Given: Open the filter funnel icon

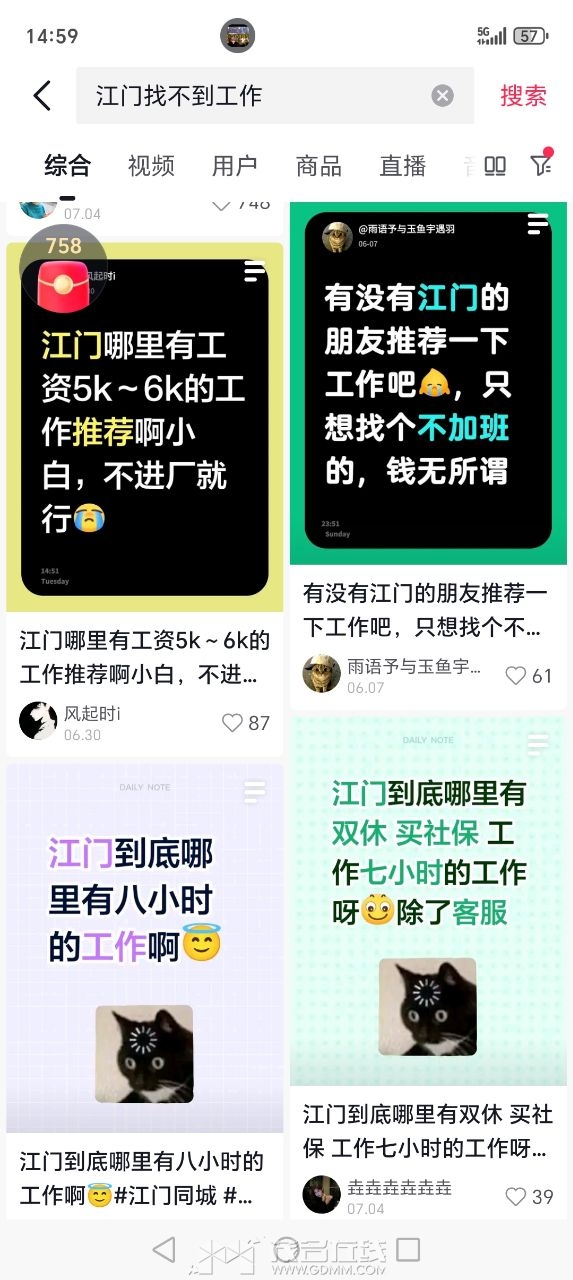Looking at the screenshot, I should click(541, 164).
